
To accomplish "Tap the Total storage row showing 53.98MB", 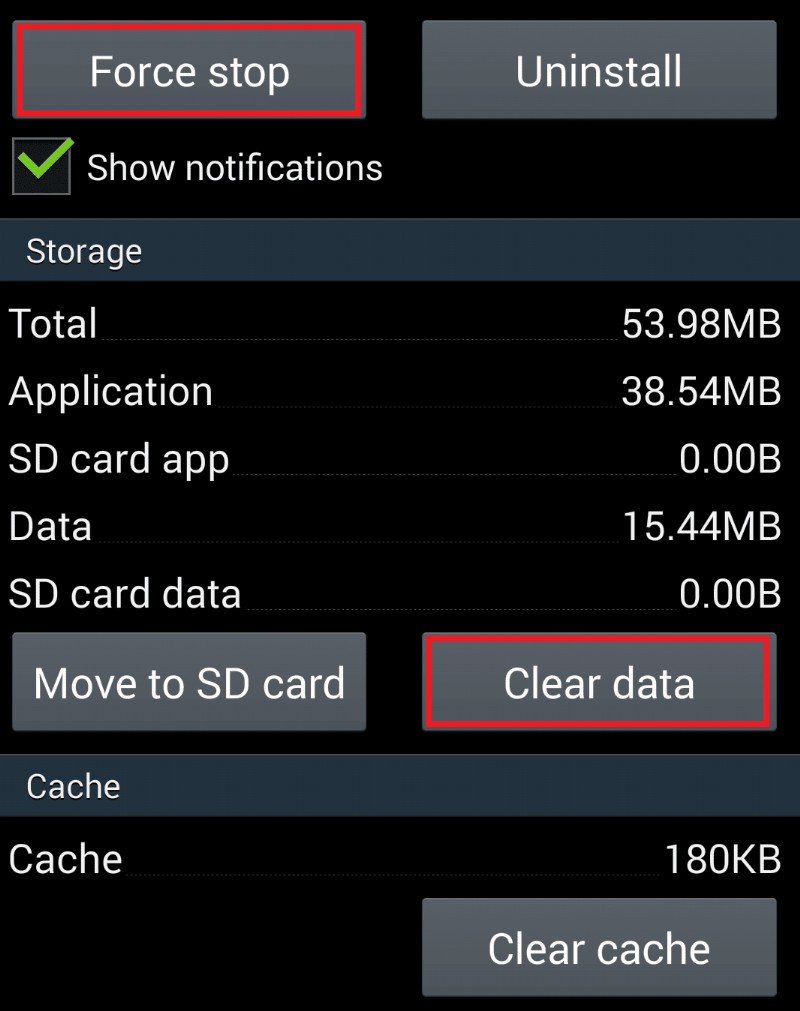I will pos(400,324).
